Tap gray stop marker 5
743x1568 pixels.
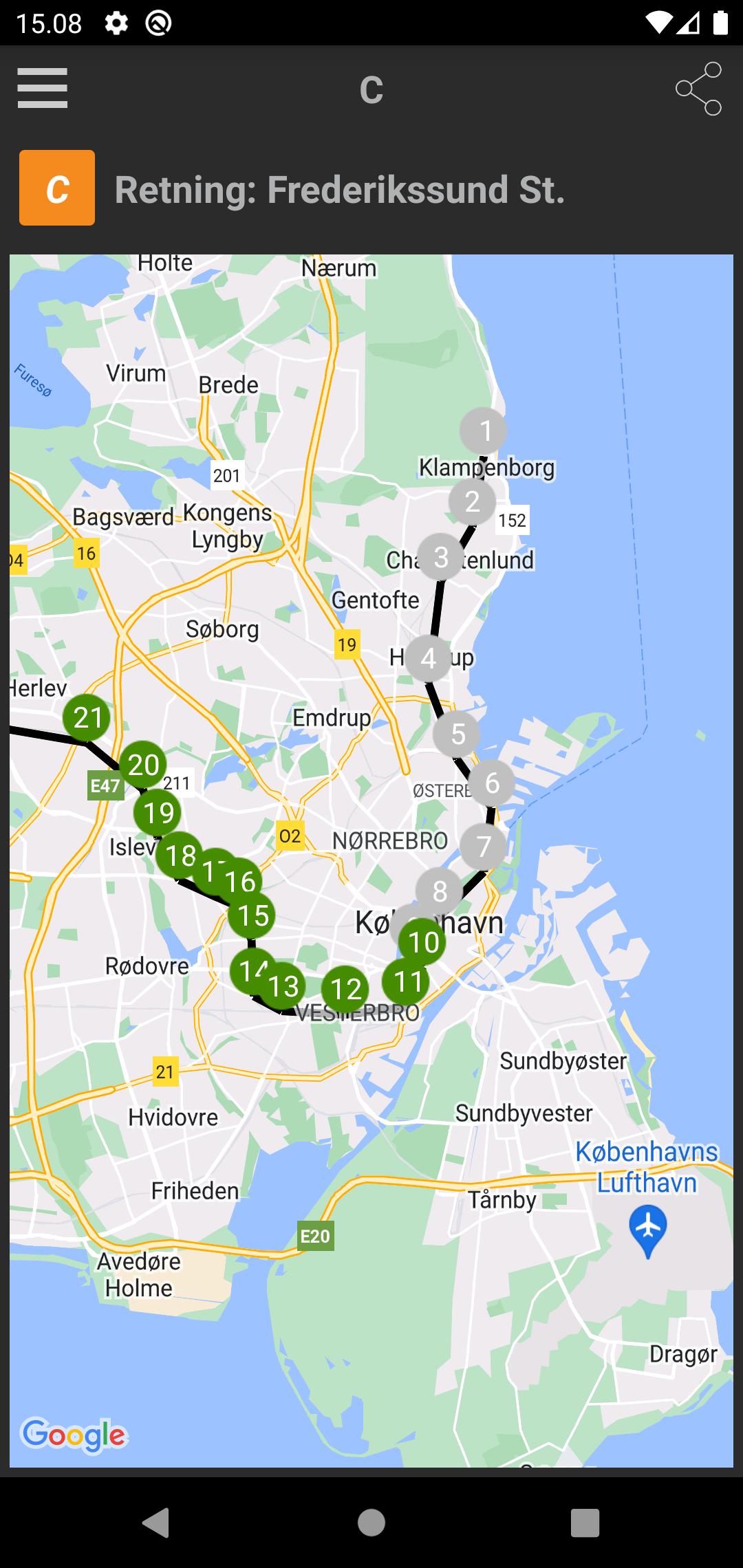coord(456,734)
